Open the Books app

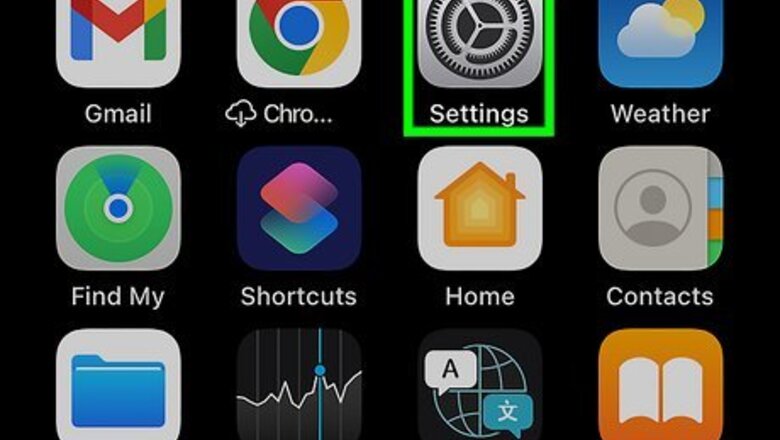pos(660,387)
